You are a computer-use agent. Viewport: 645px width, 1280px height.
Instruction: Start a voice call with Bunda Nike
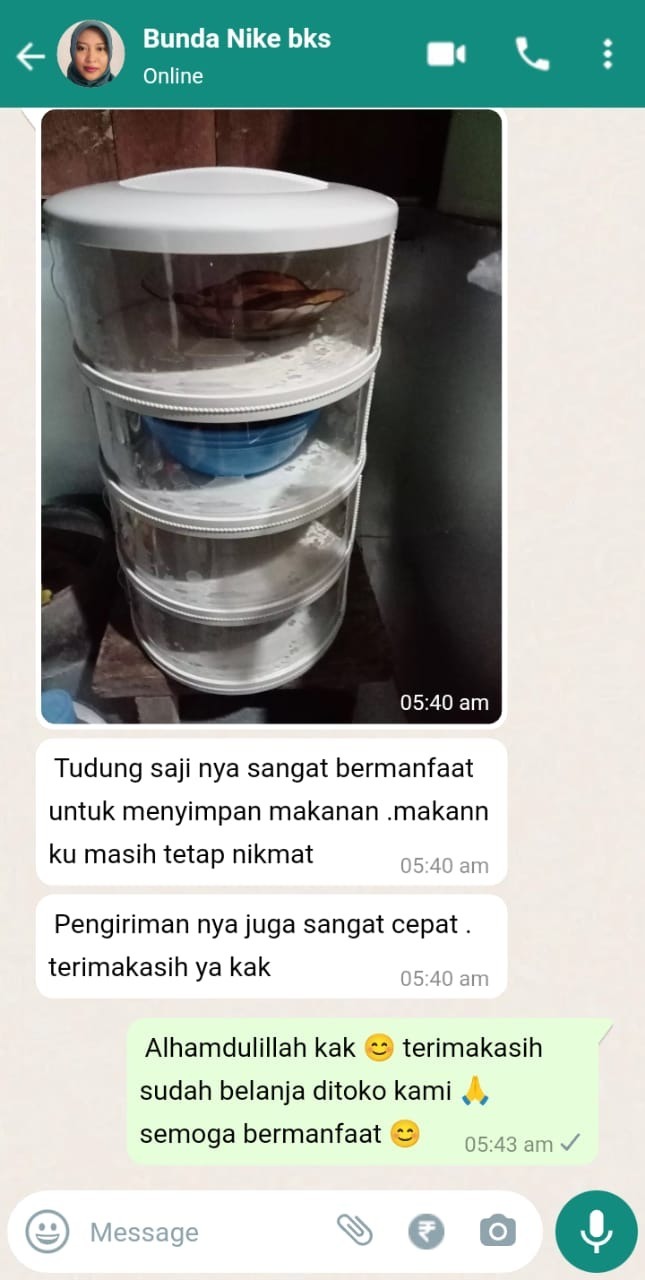[x=531, y=54]
